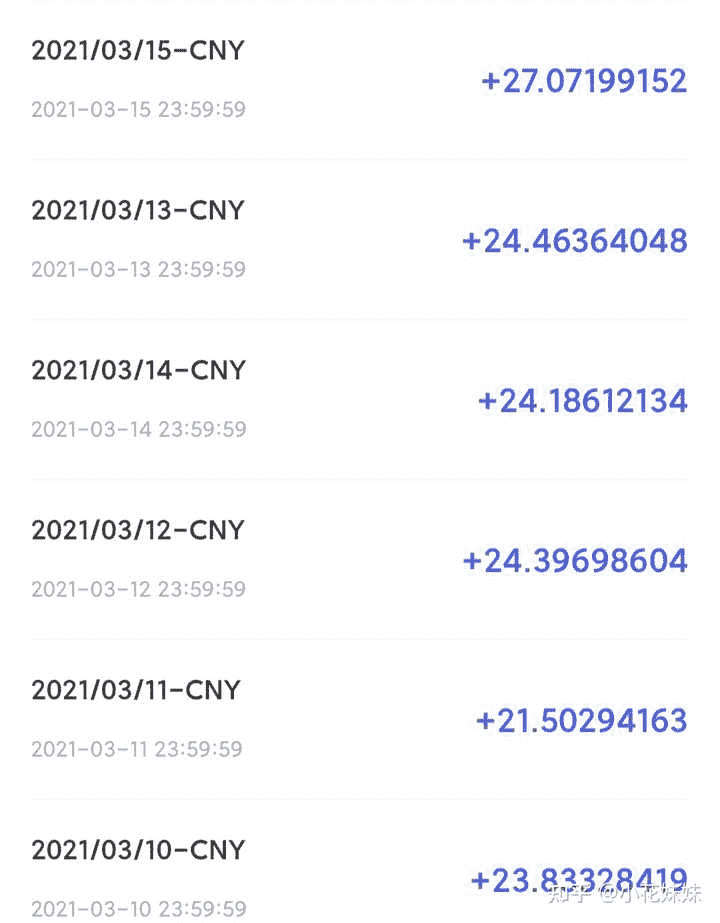Tap the 2021/03/11-CNY entry
The image size is (720, 923).
point(136,691)
